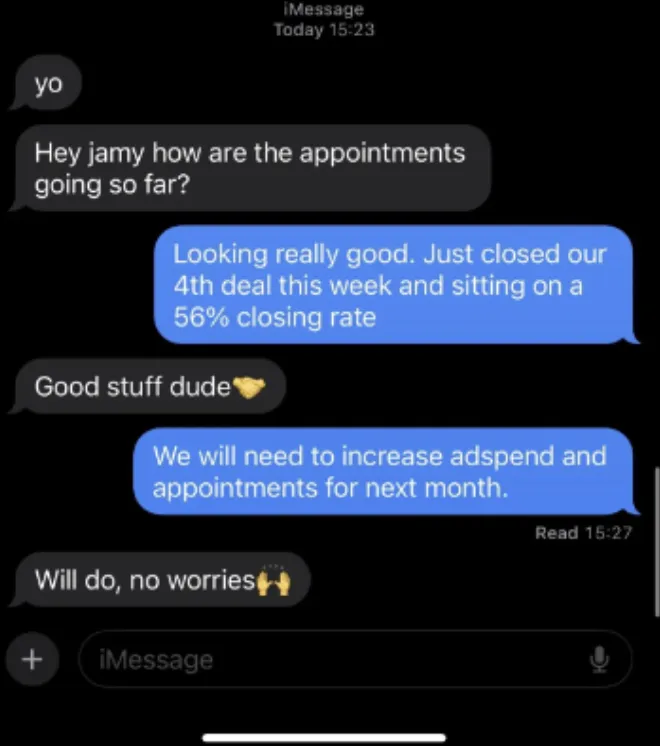
Task: Open the plus attachments button
Action: point(32,659)
